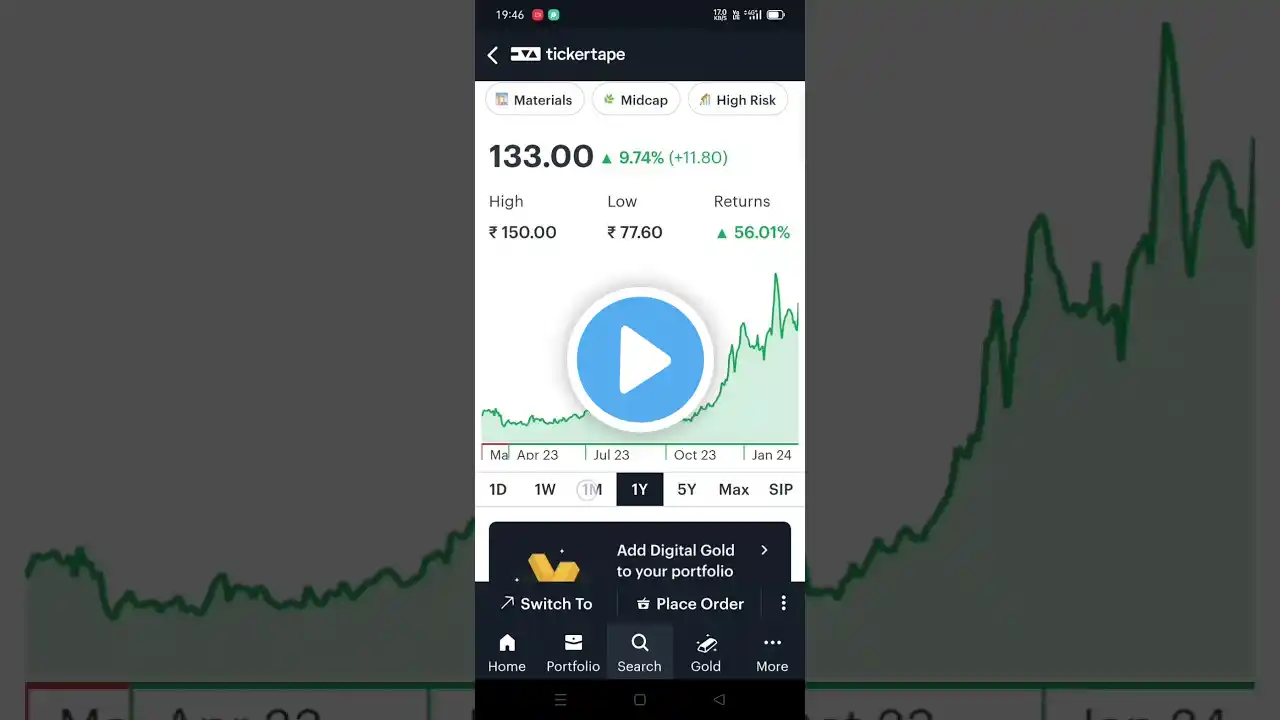The image size is (1280, 720).
Task: Tap the Materials chip
Action: pyautogui.click(x=533, y=100)
